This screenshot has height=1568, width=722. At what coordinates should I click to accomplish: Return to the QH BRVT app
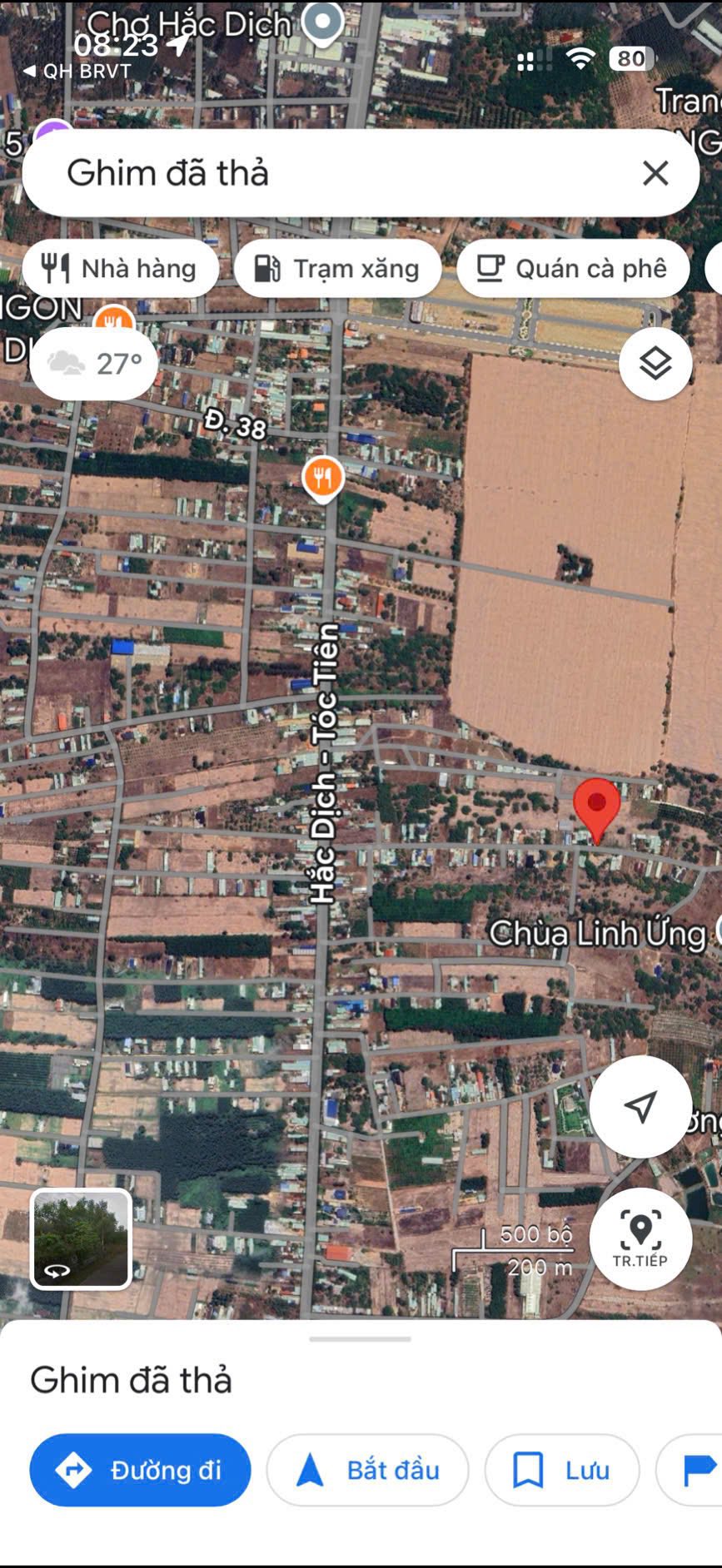(x=77, y=72)
